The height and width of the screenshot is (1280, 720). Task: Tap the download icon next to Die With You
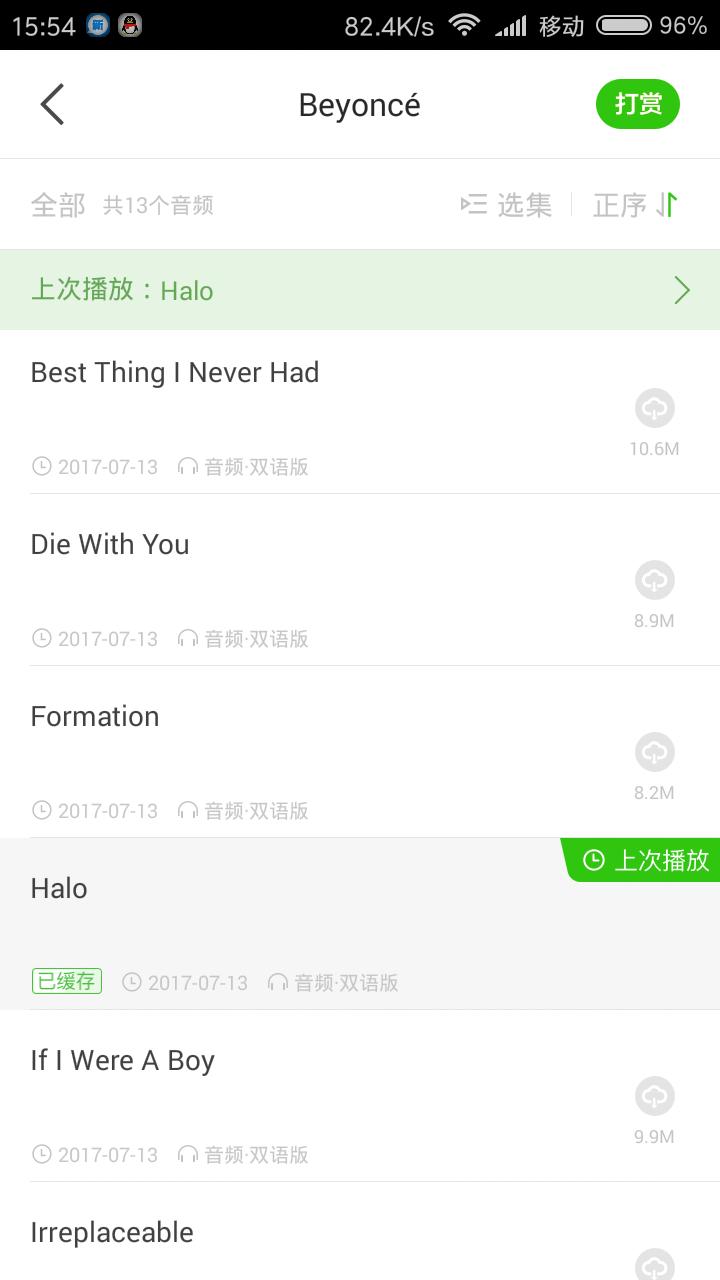pyautogui.click(x=654, y=580)
